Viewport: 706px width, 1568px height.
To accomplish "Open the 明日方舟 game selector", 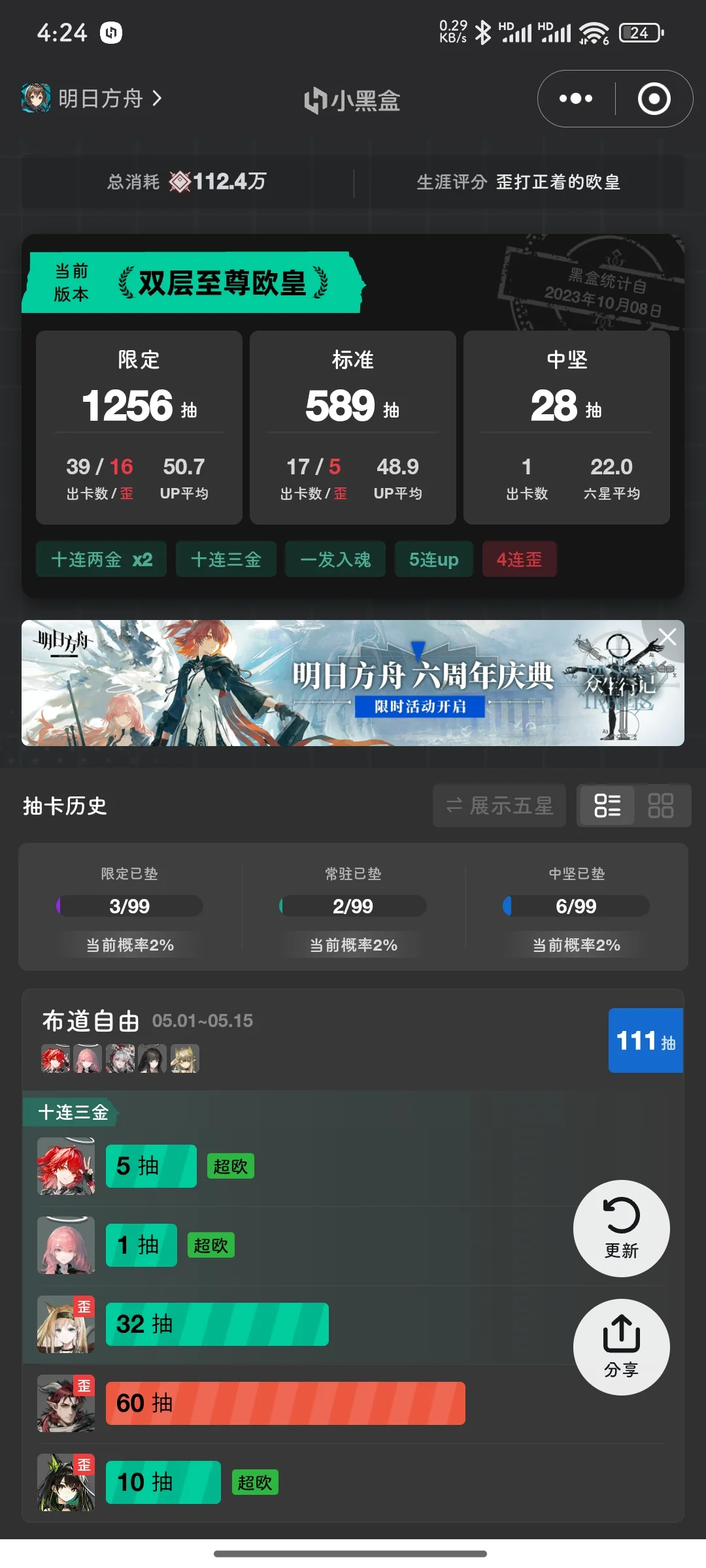I will pyautogui.click(x=92, y=99).
